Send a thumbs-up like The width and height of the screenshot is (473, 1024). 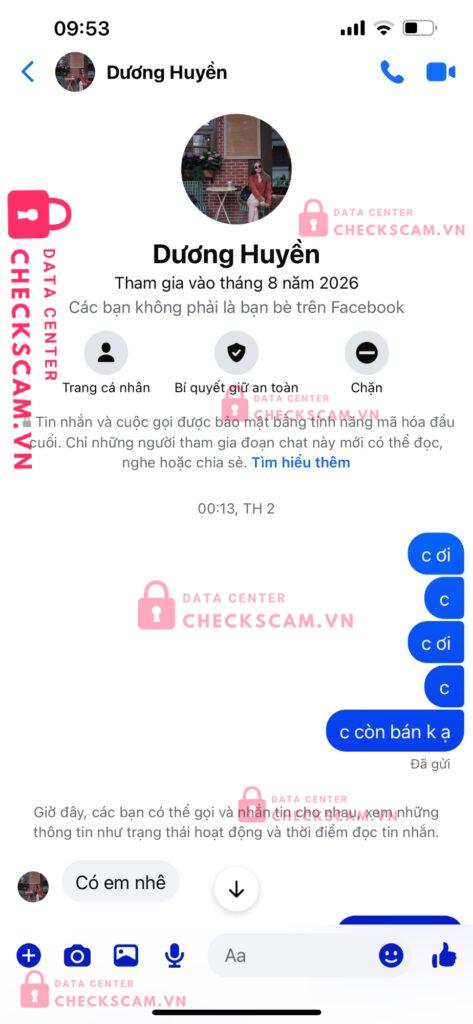[x=444, y=955]
